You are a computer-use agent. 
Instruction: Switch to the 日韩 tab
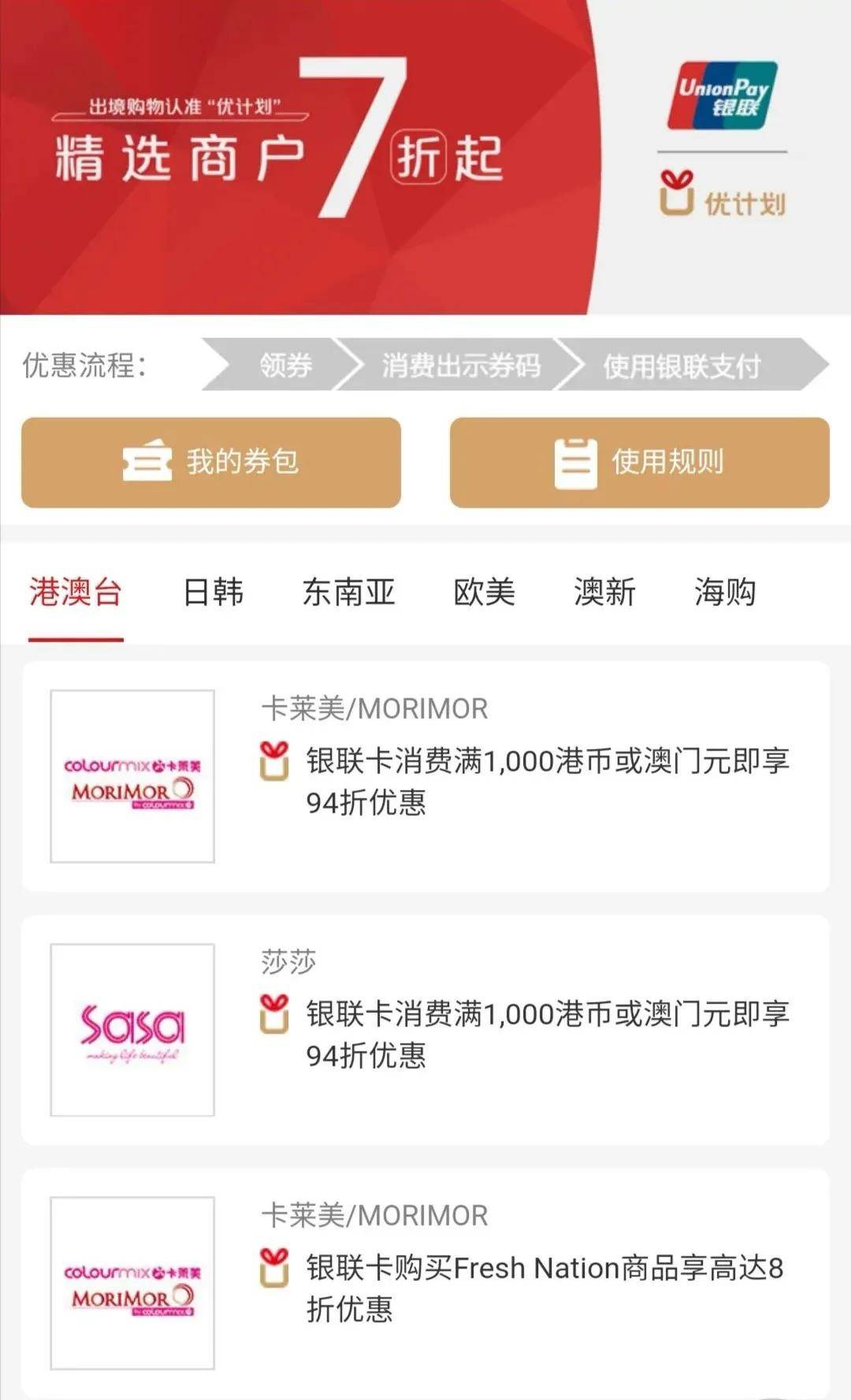[213, 592]
